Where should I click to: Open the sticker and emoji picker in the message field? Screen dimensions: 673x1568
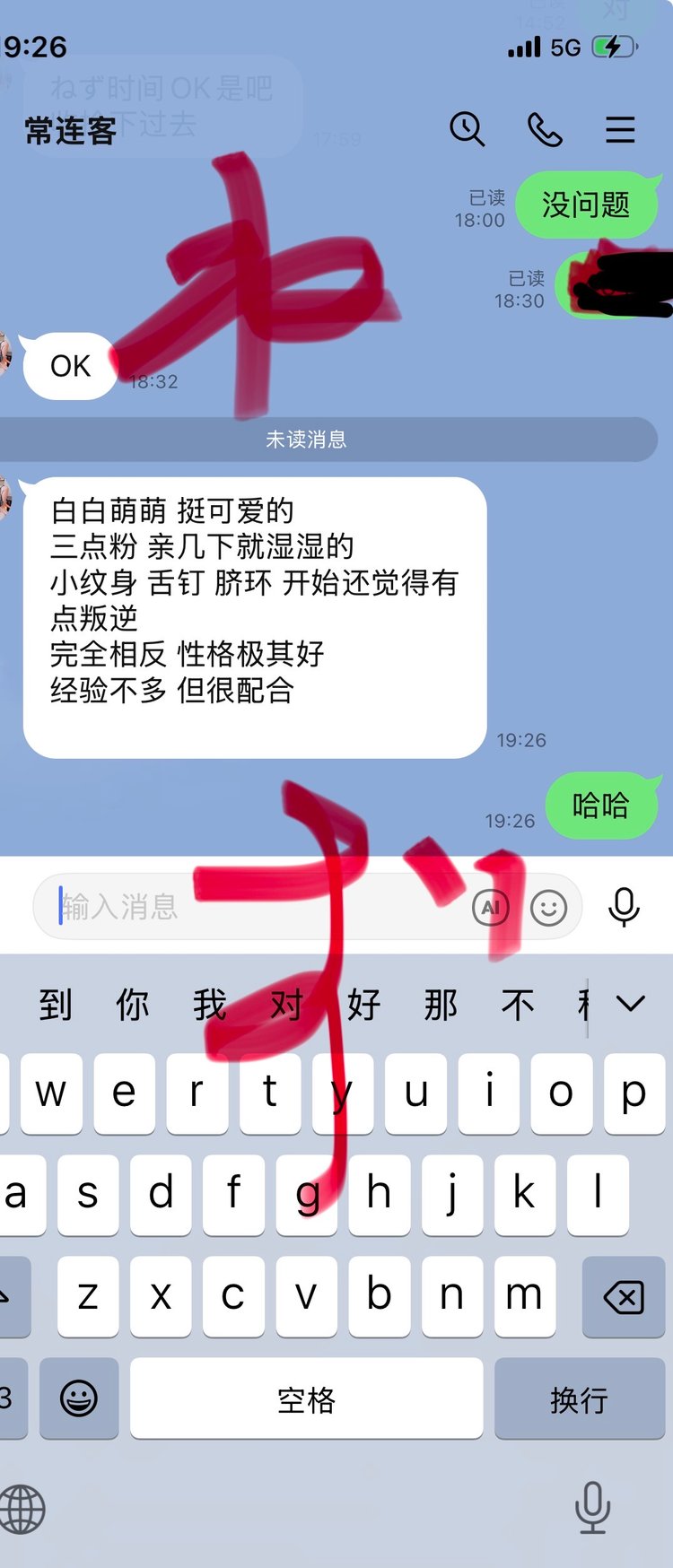[x=548, y=908]
